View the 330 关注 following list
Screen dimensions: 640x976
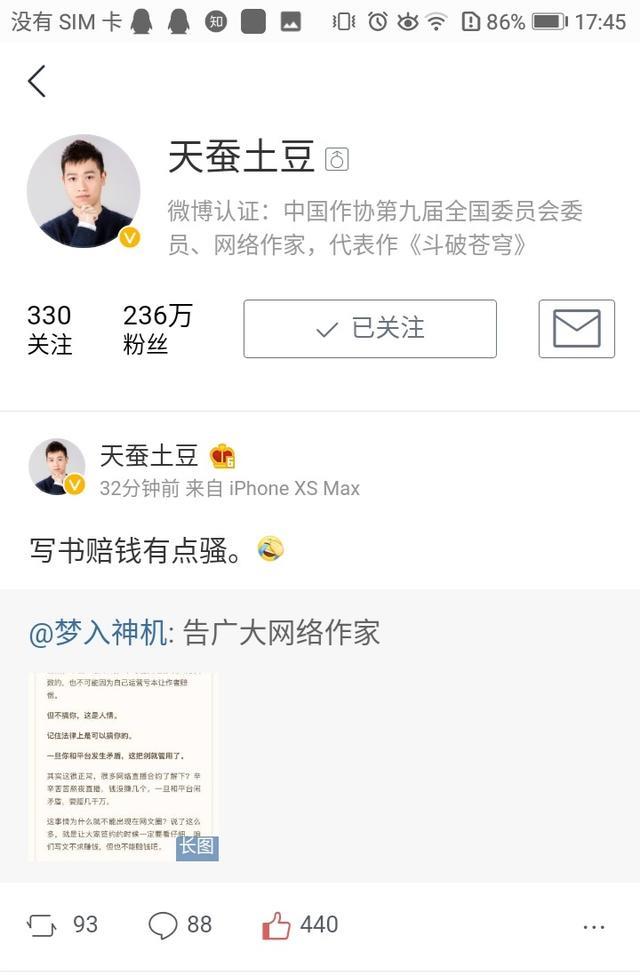pyautogui.click(x=49, y=330)
